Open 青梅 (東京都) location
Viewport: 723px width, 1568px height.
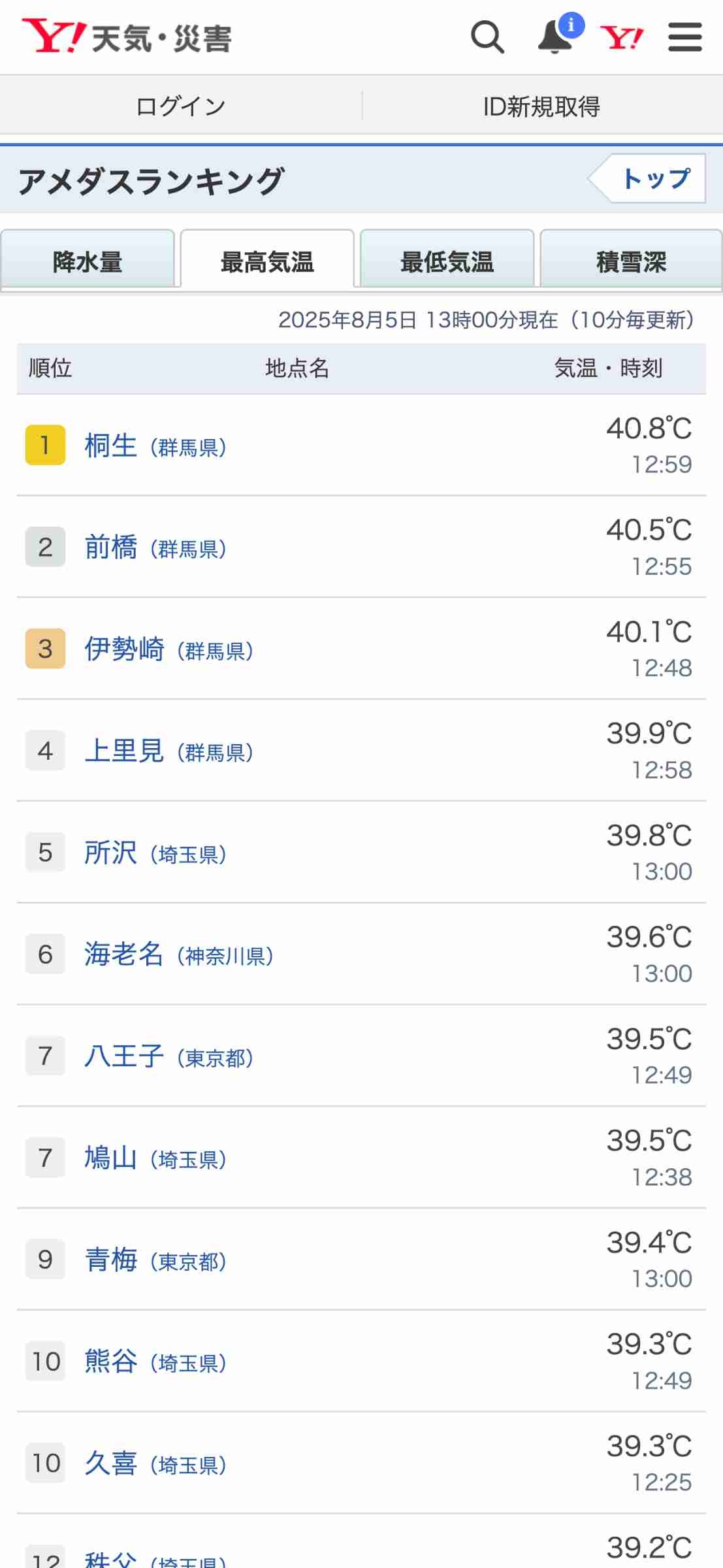pos(111,1260)
